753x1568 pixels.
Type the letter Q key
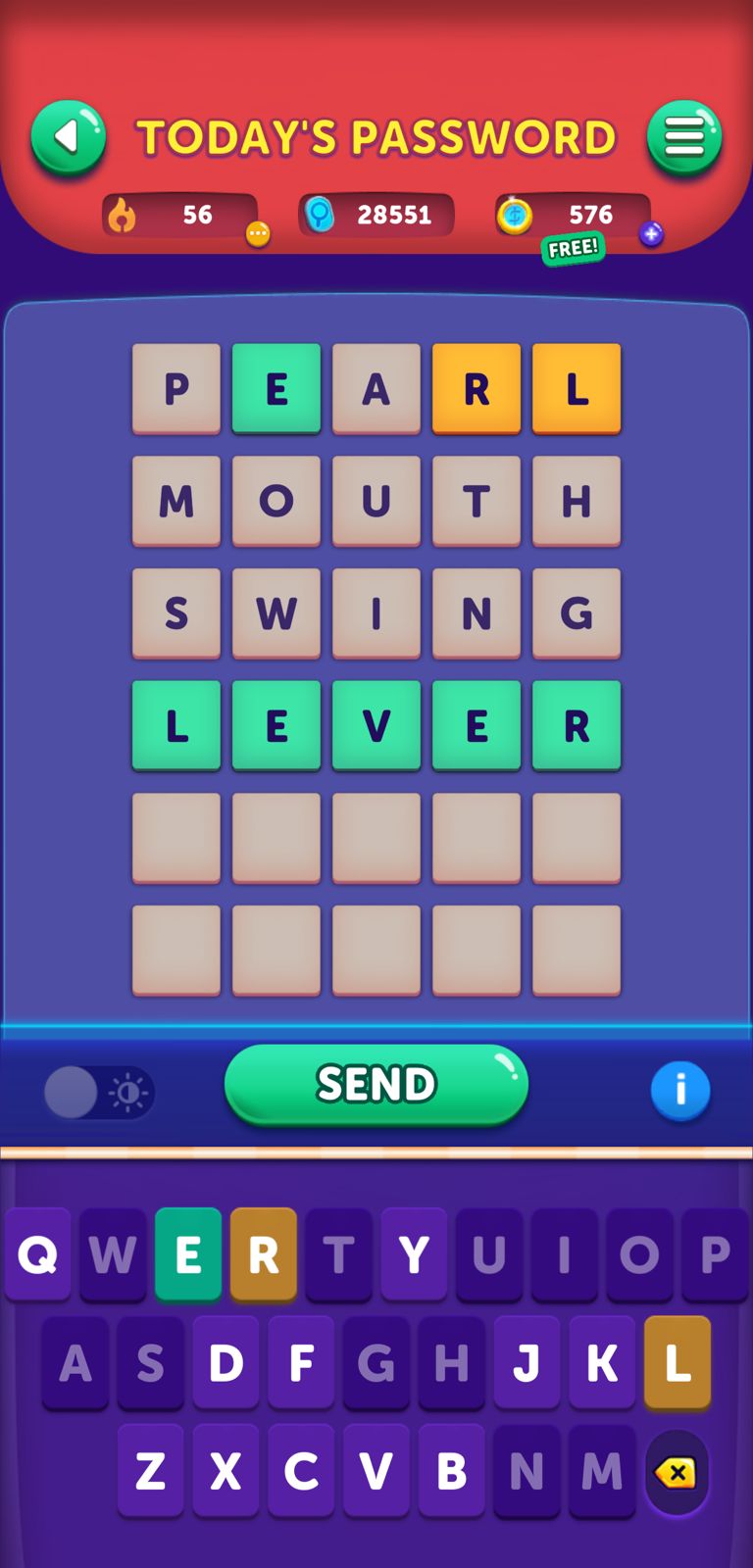pos(37,1254)
